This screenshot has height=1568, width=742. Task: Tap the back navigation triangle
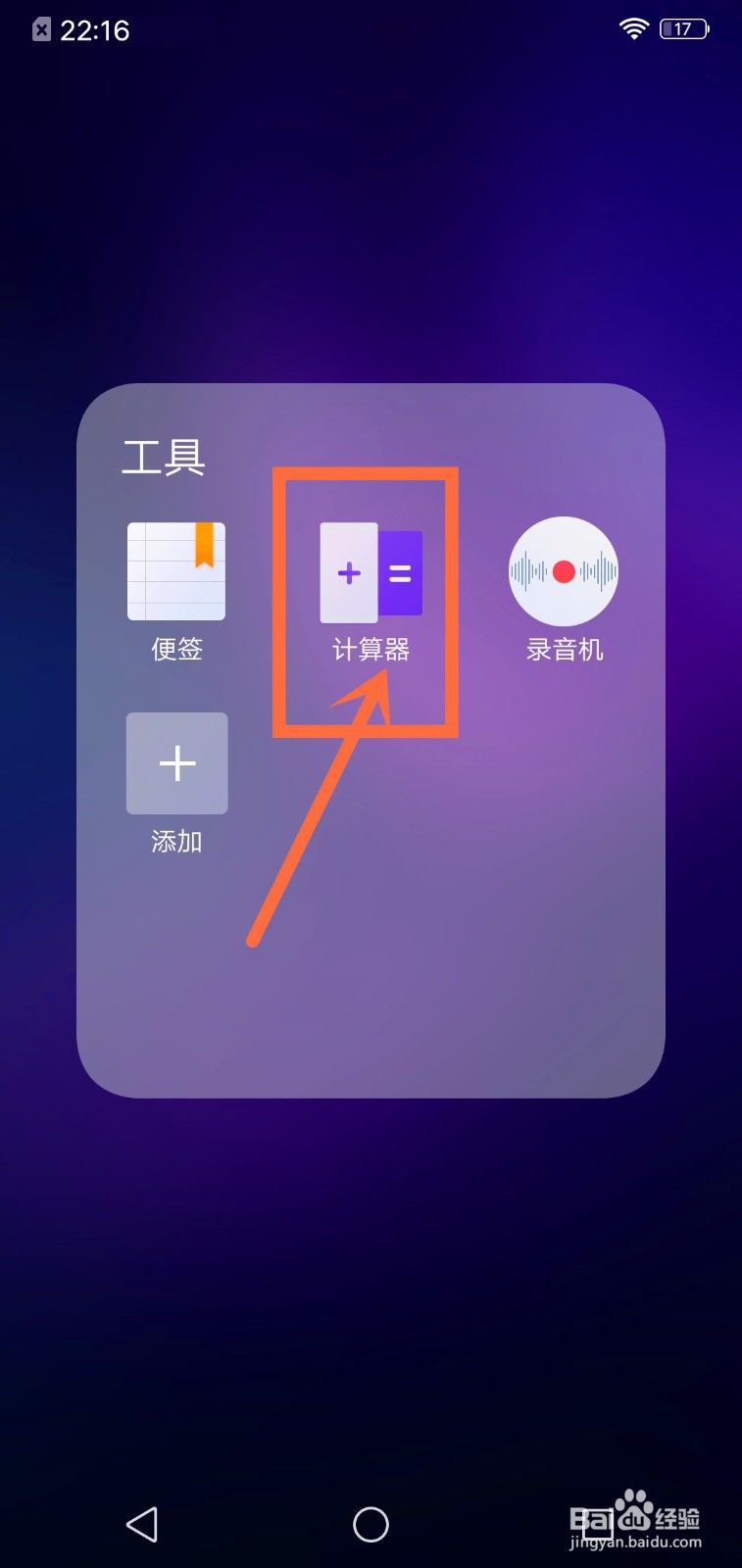point(142,1524)
